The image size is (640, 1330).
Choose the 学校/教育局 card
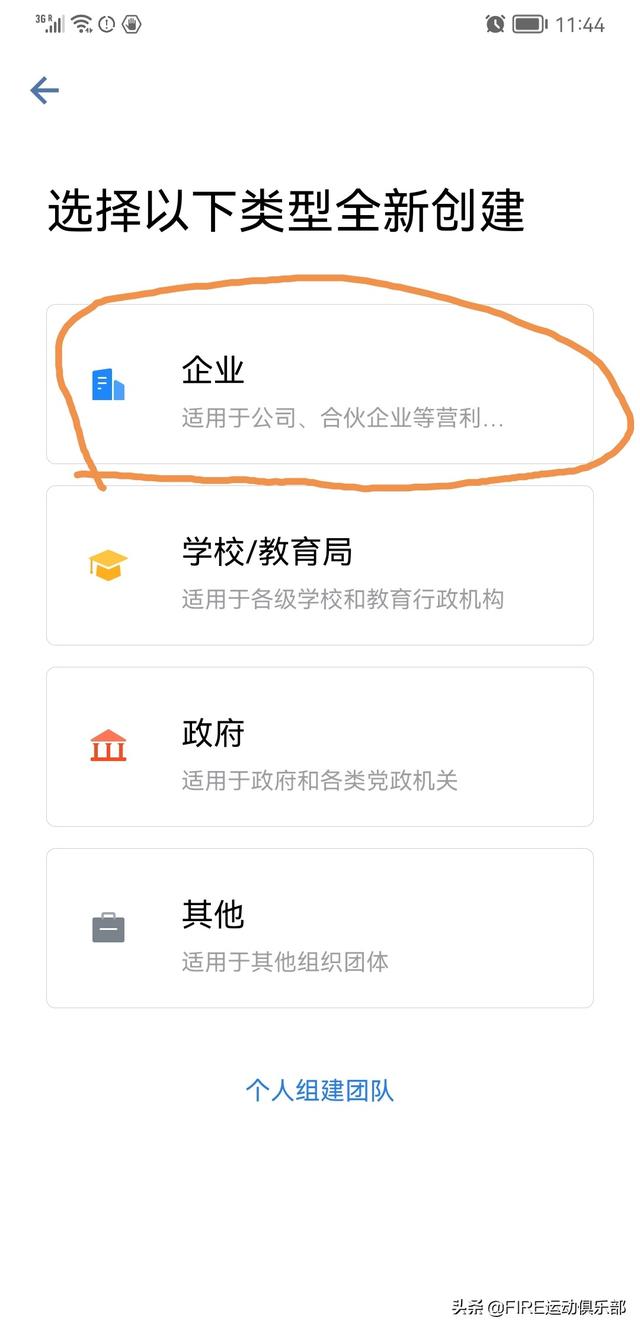coord(320,566)
